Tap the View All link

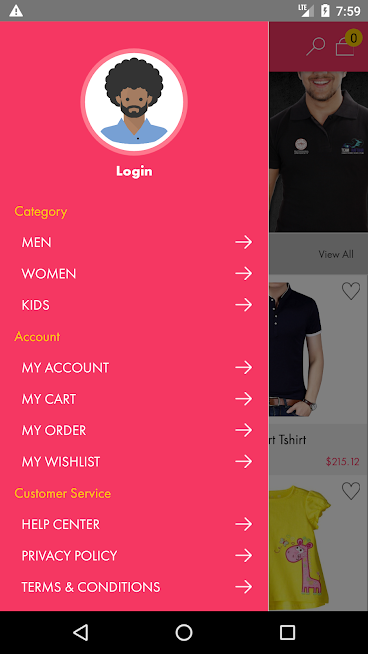point(336,254)
